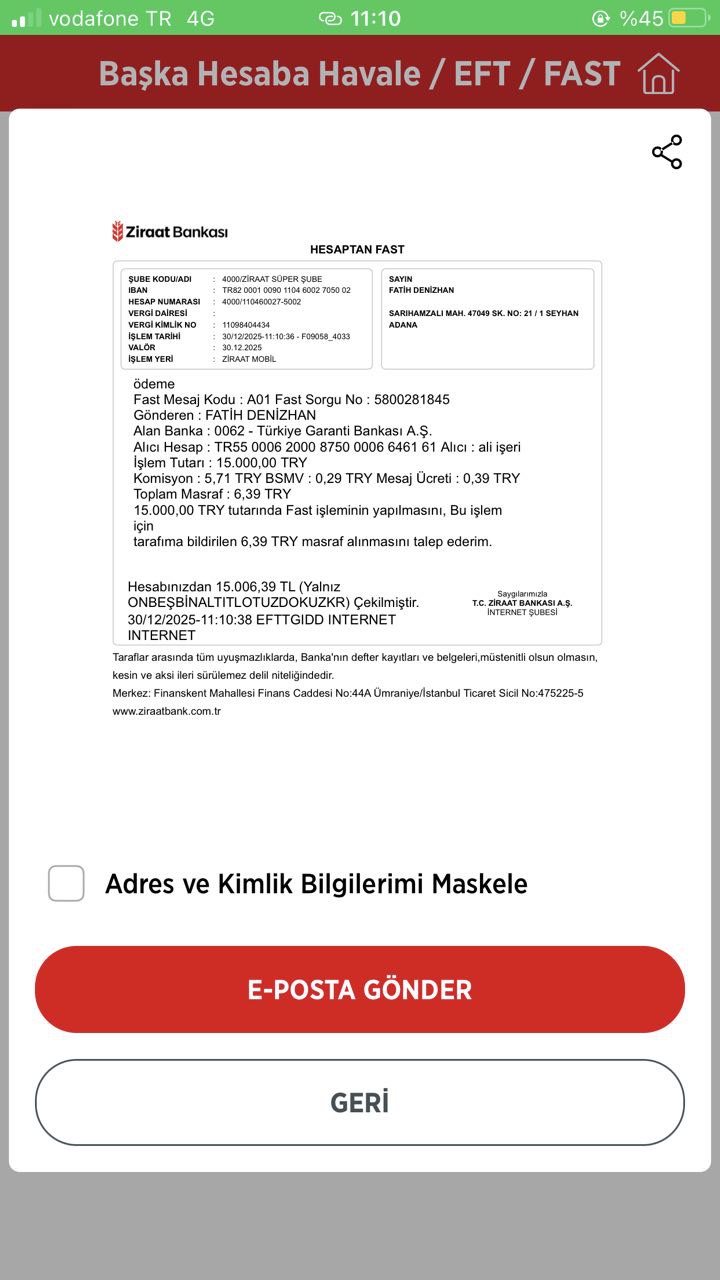Go back with the GERİ button
720x1280 pixels.
[360, 1102]
